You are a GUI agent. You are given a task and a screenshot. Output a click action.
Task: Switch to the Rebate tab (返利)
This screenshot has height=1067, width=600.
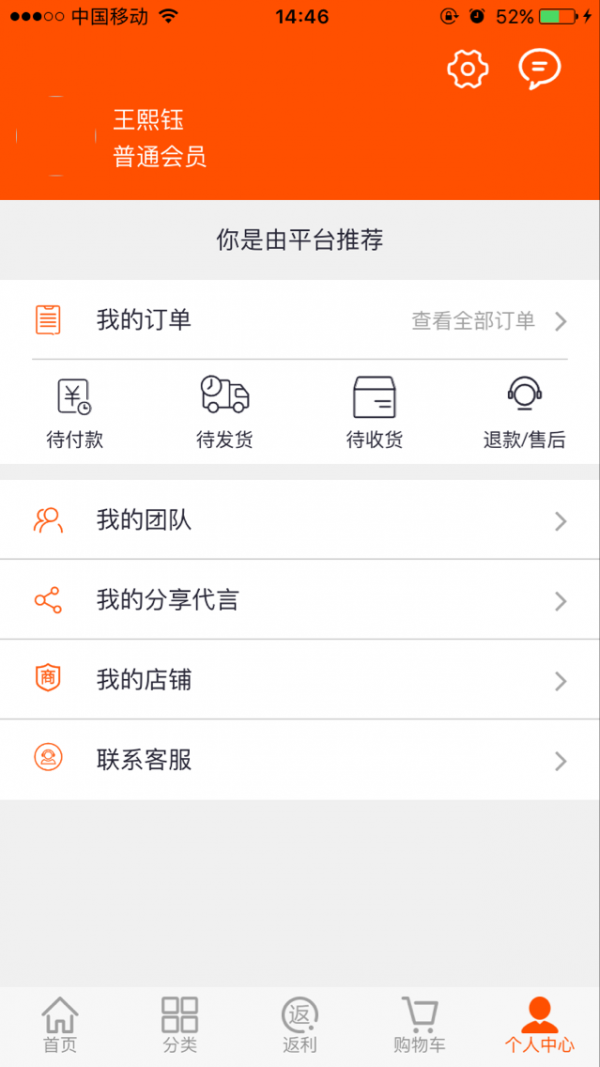pos(300,1026)
